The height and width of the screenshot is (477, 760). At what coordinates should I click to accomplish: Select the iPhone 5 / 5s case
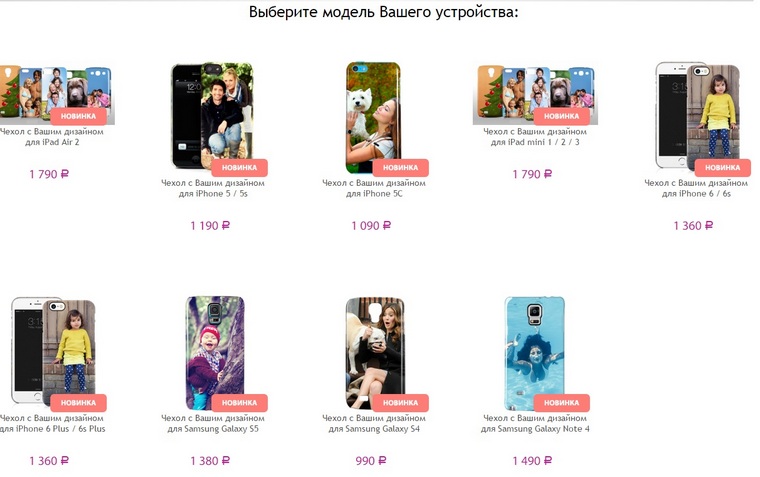pyautogui.click(x=212, y=115)
